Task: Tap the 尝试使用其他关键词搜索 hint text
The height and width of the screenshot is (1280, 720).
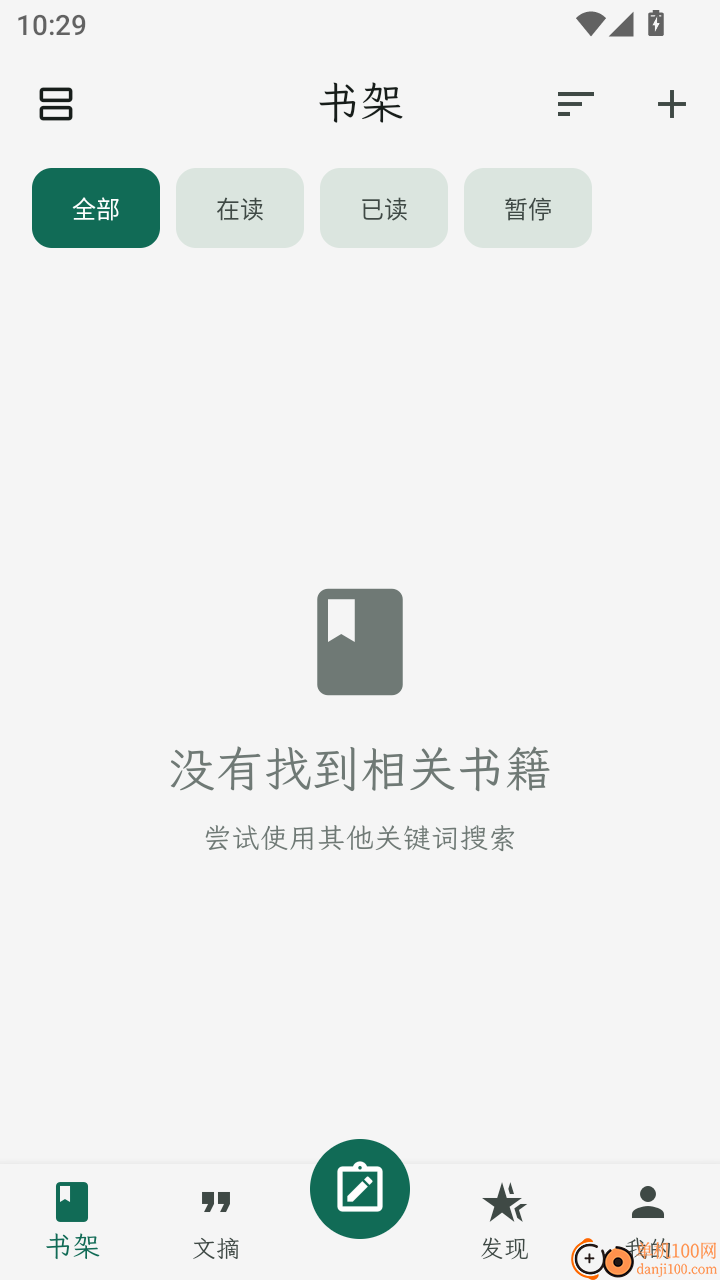Action: (x=360, y=838)
